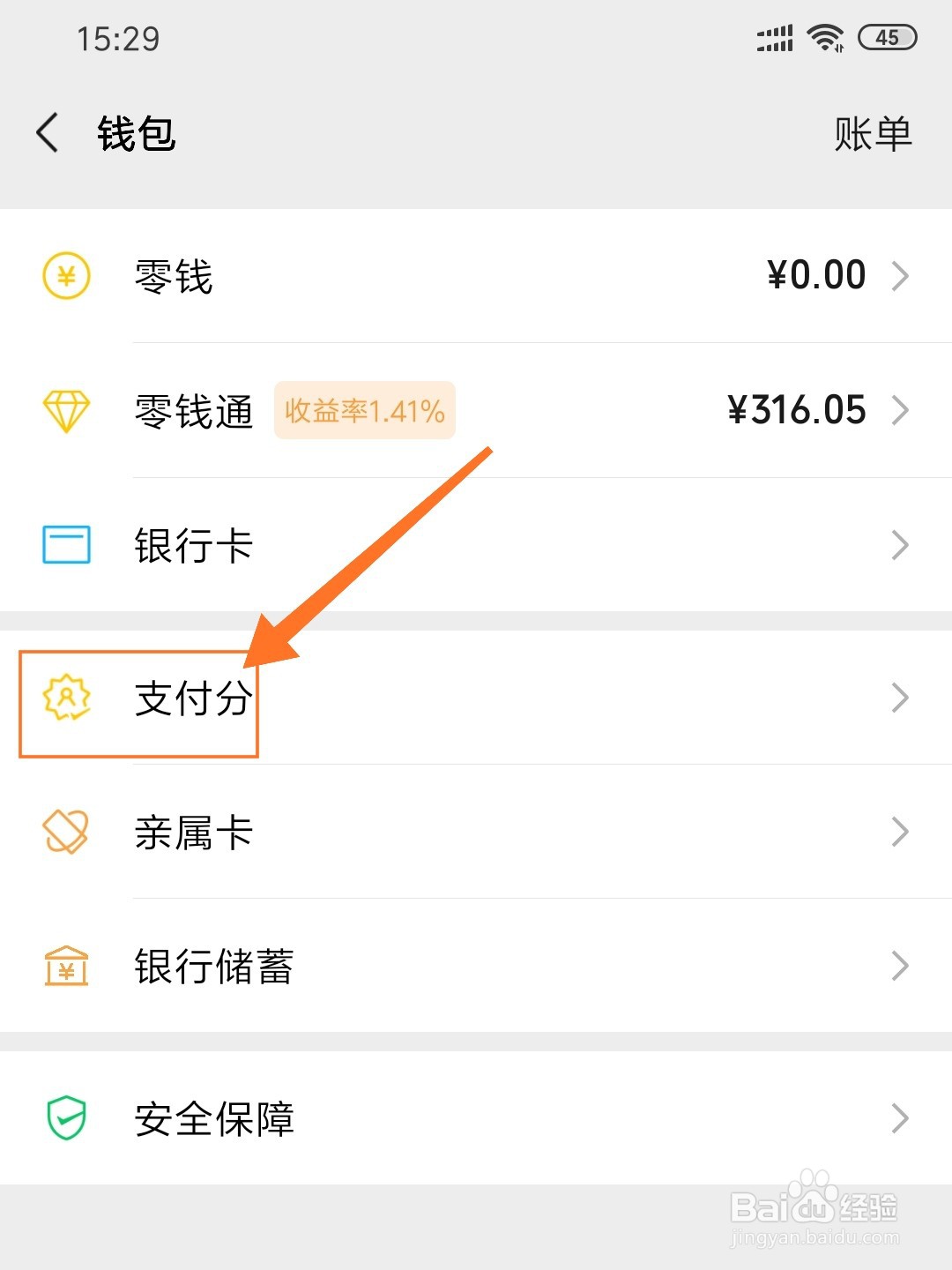
Task: Click the battery indicator showing 45
Action: 888,37
